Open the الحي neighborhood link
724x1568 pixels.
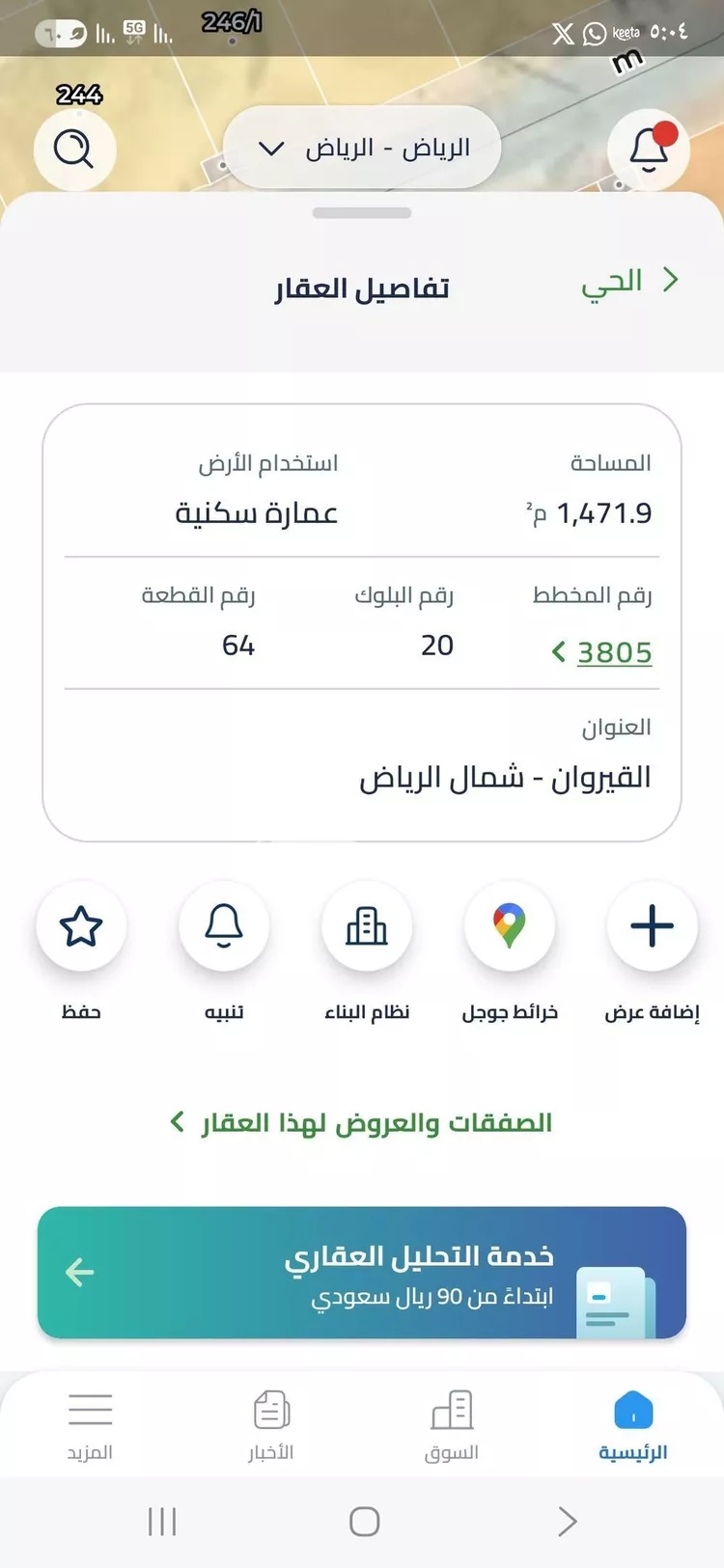(x=629, y=281)
